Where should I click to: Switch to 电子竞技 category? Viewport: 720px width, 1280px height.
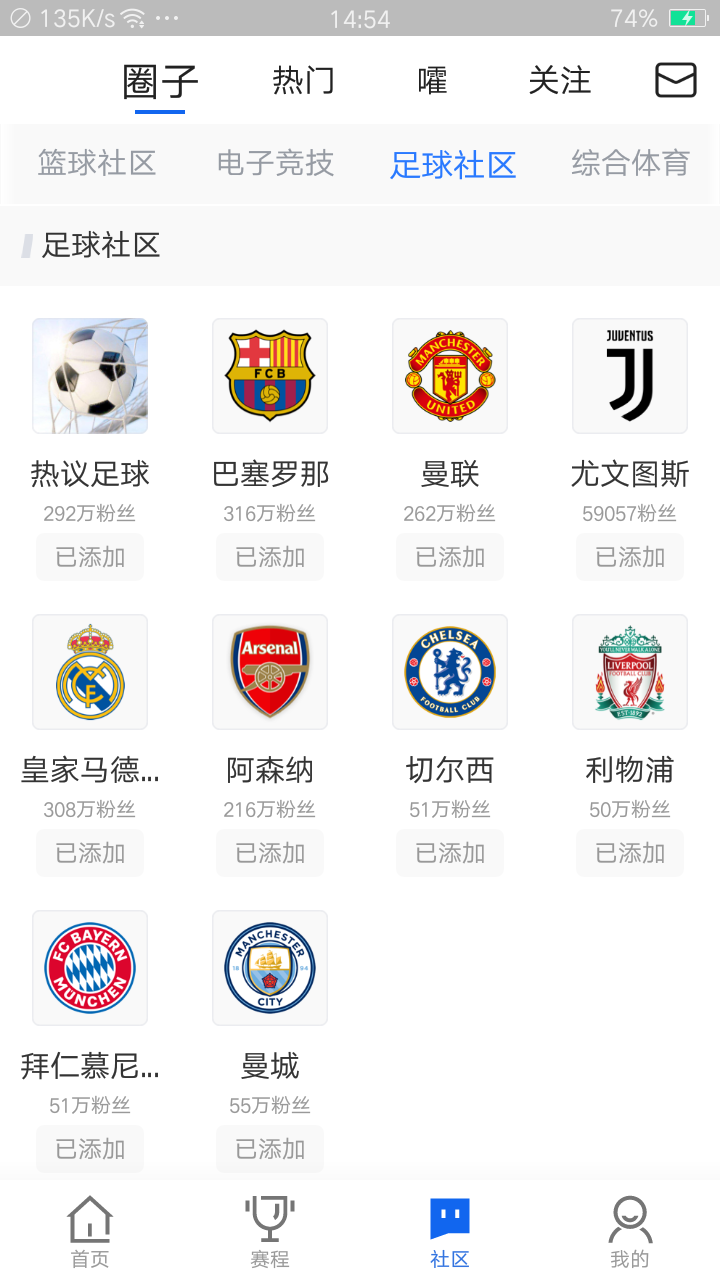[x=275, y=163]
